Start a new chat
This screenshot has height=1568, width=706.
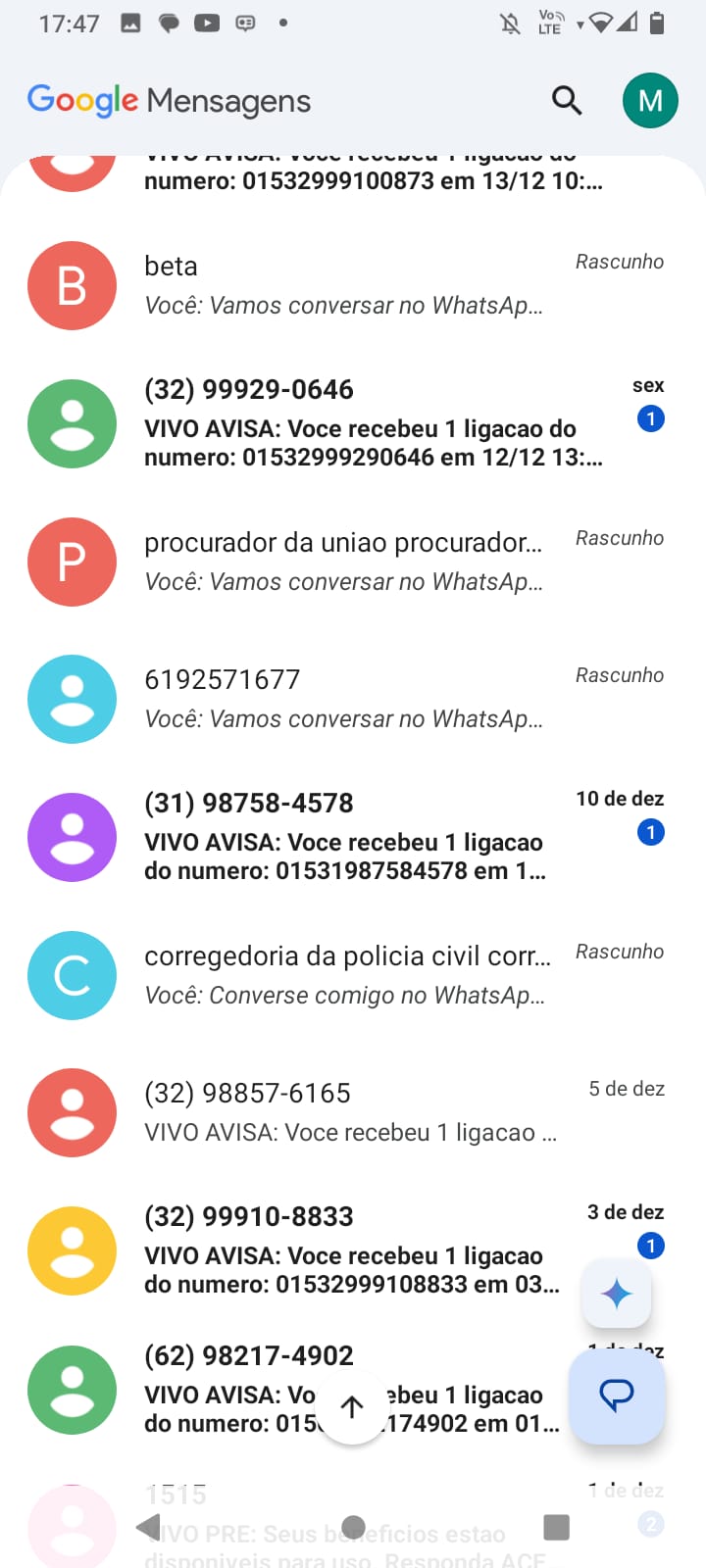617,1396
